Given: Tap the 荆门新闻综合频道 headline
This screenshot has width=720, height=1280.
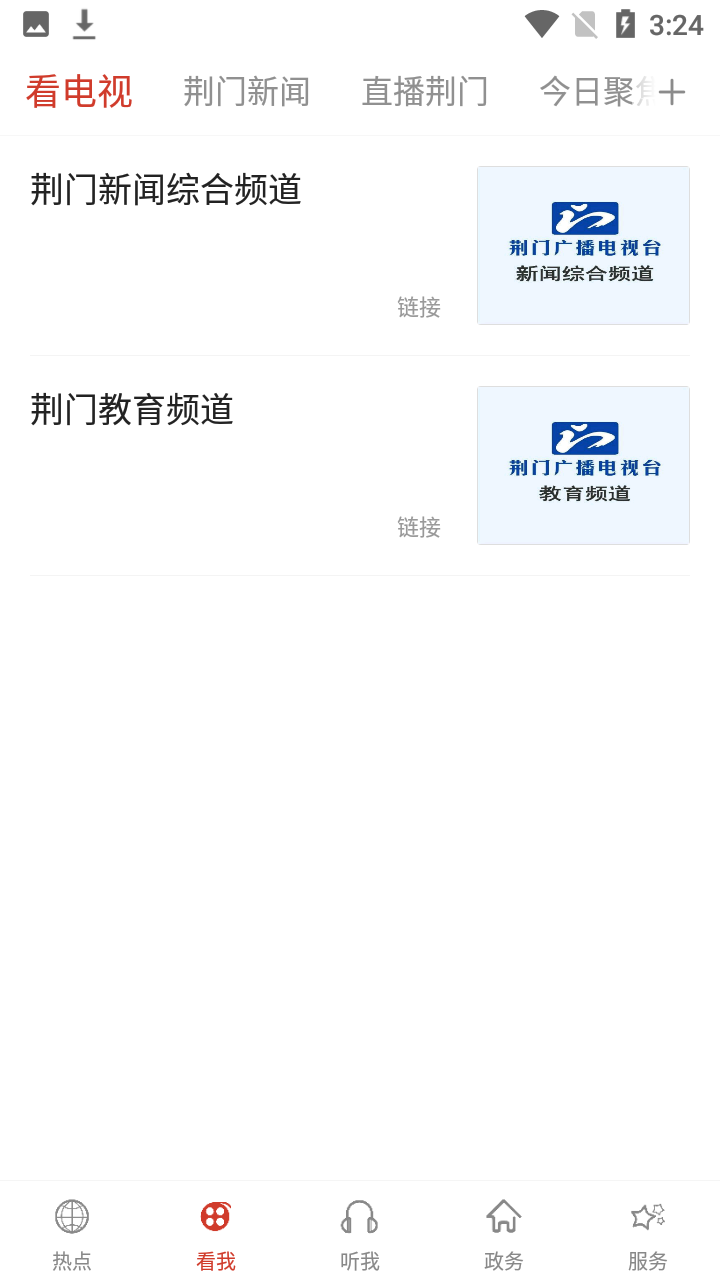Looking at the screenshot, I should (166, 192).
